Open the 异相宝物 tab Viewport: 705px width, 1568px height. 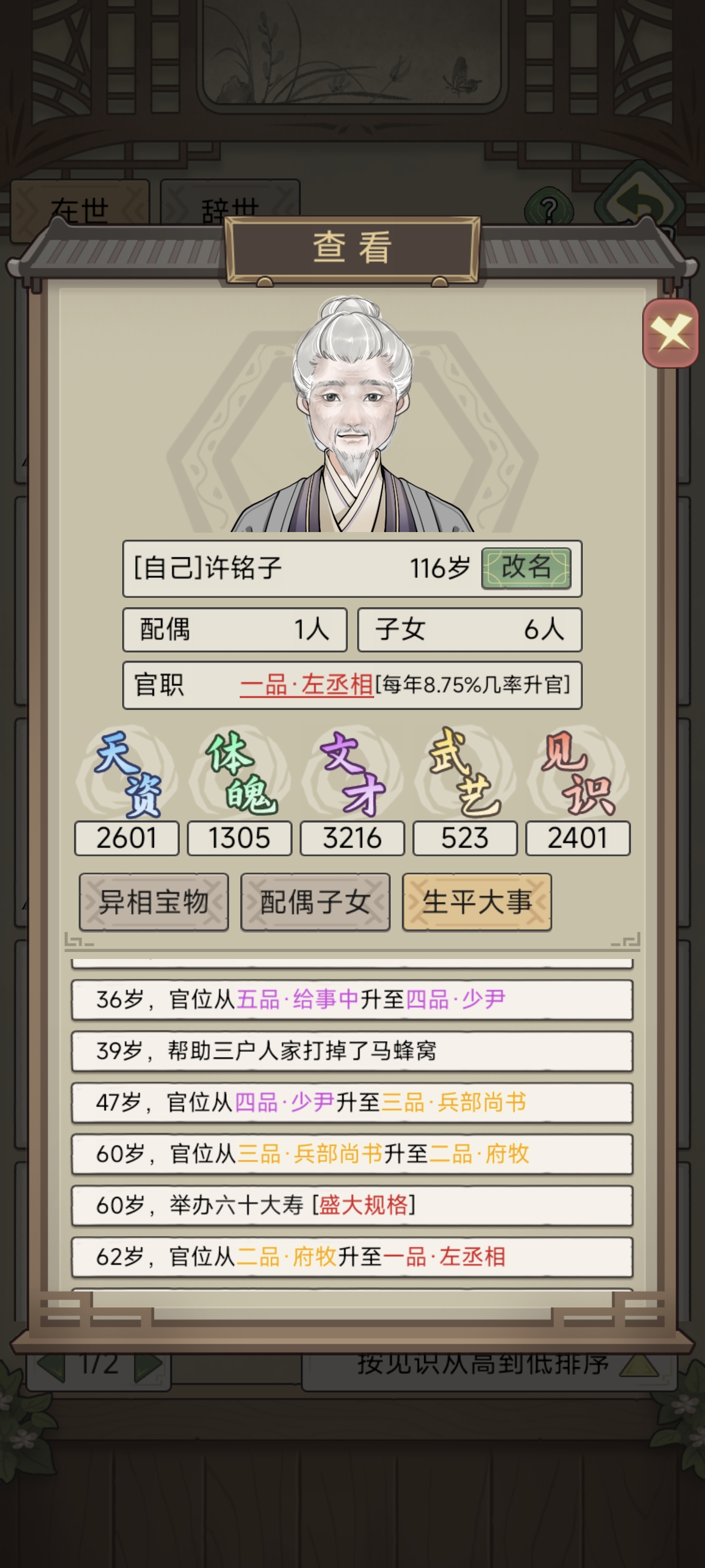coord(153,902)
